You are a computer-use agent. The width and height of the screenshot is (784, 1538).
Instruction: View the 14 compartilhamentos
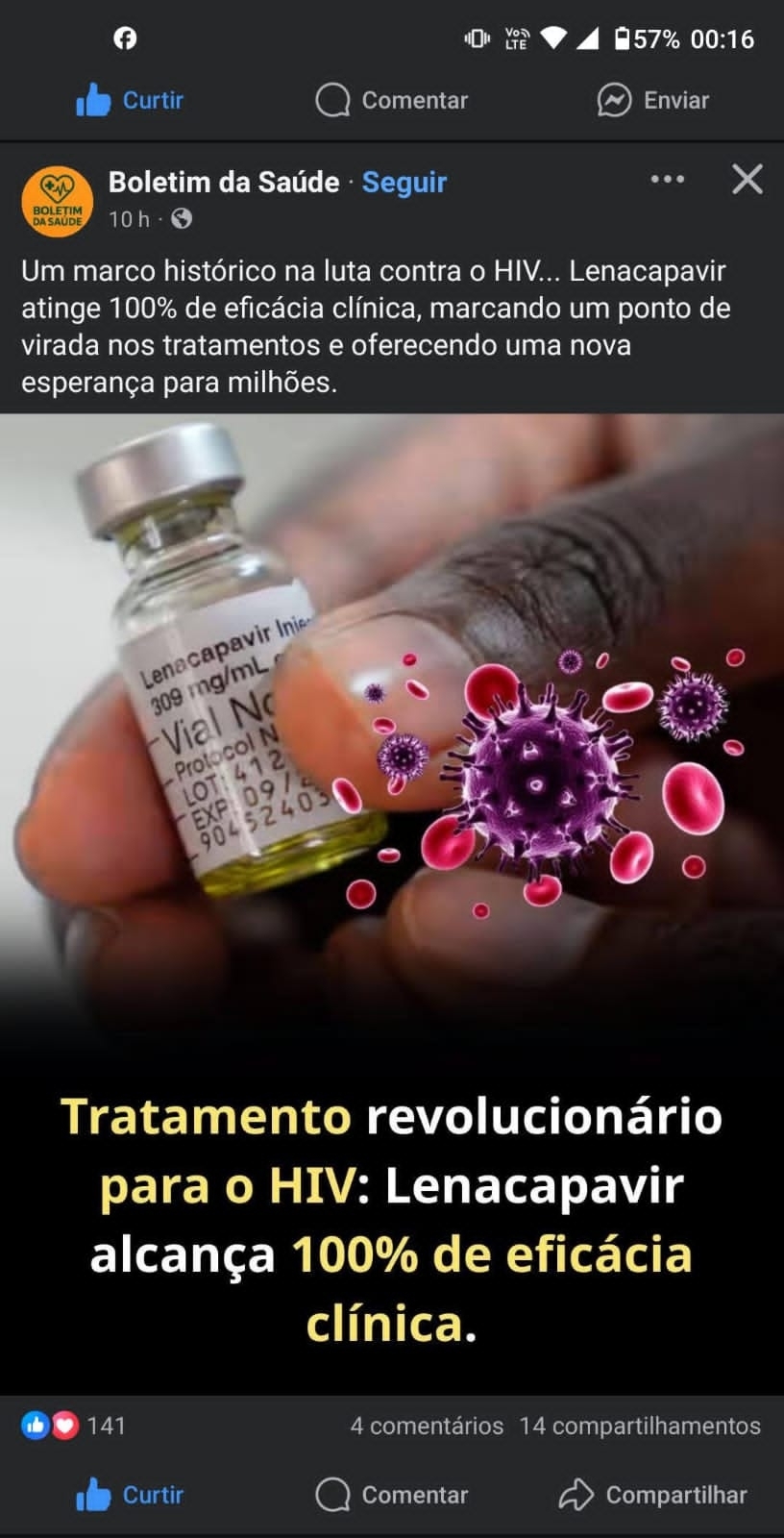pyautogui.click(x=640, y=1426)
